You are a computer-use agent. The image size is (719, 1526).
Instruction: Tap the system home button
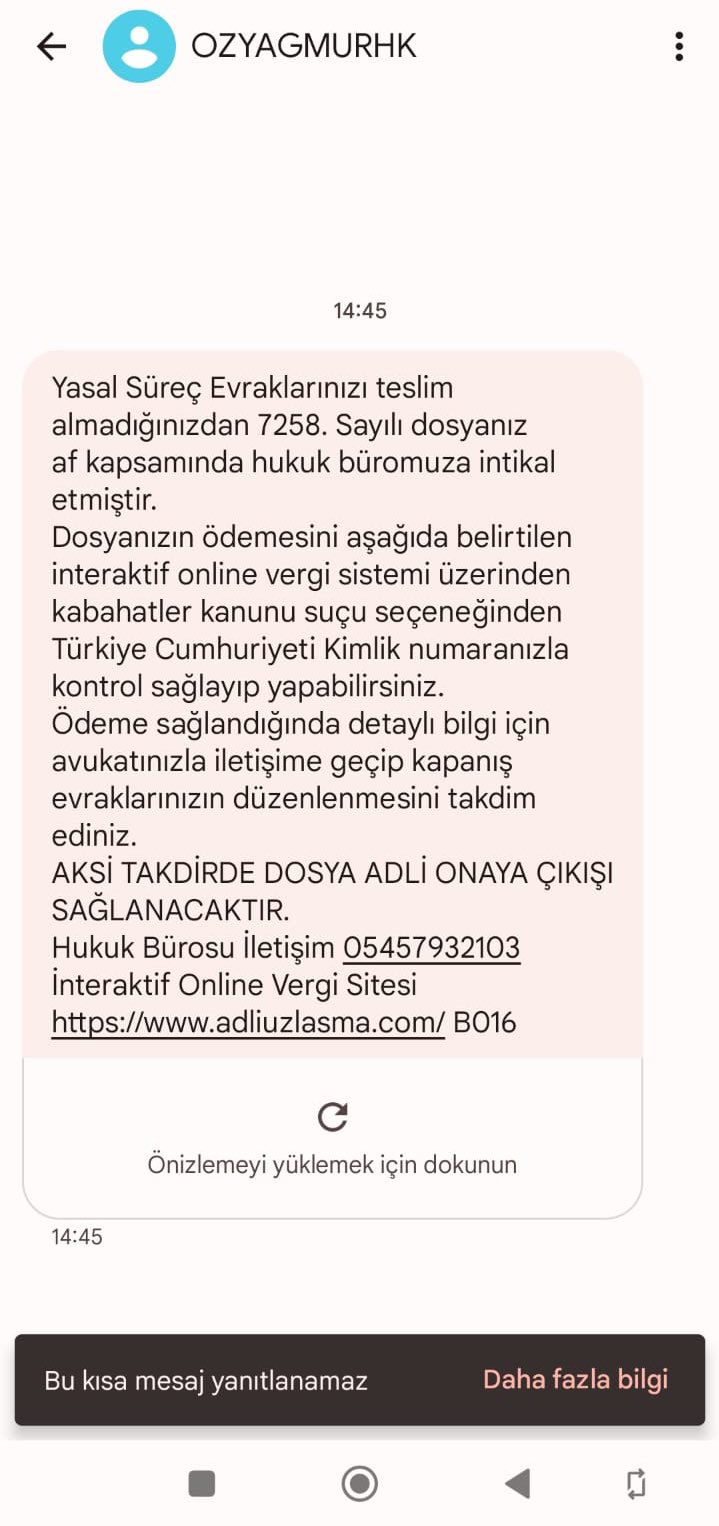[x=359, y=1483]
